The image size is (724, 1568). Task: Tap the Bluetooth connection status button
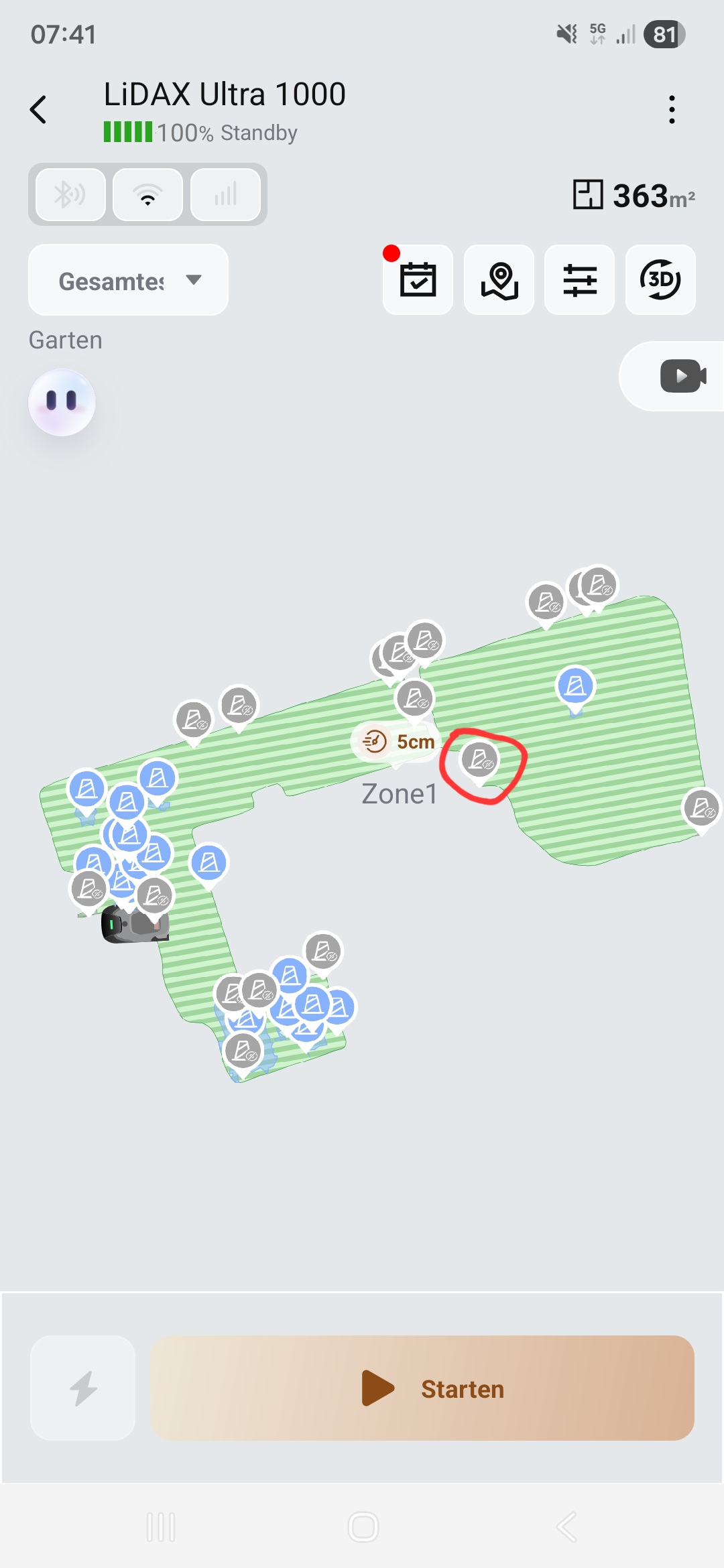pos(70,195)
